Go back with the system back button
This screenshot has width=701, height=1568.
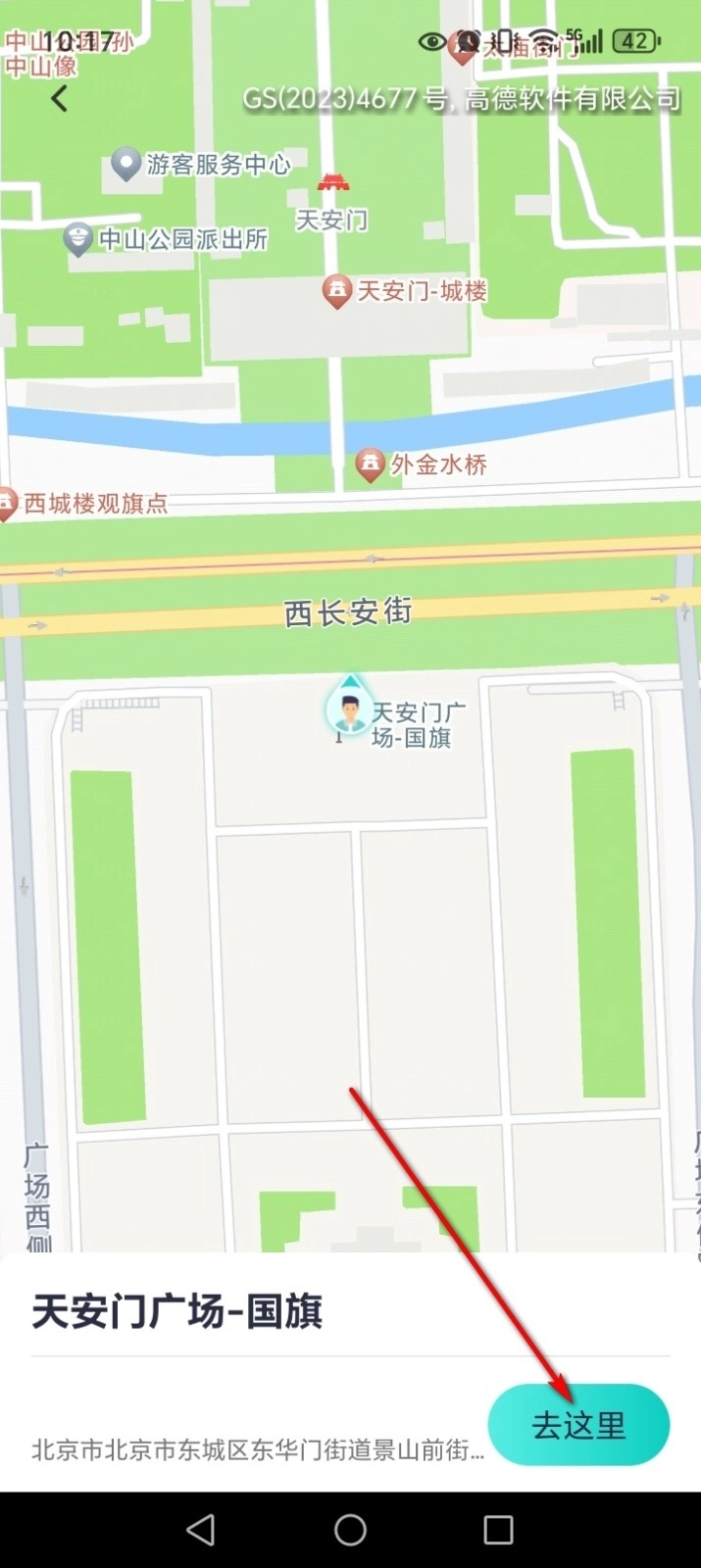pyautogui.click(x=201, y=1530)
